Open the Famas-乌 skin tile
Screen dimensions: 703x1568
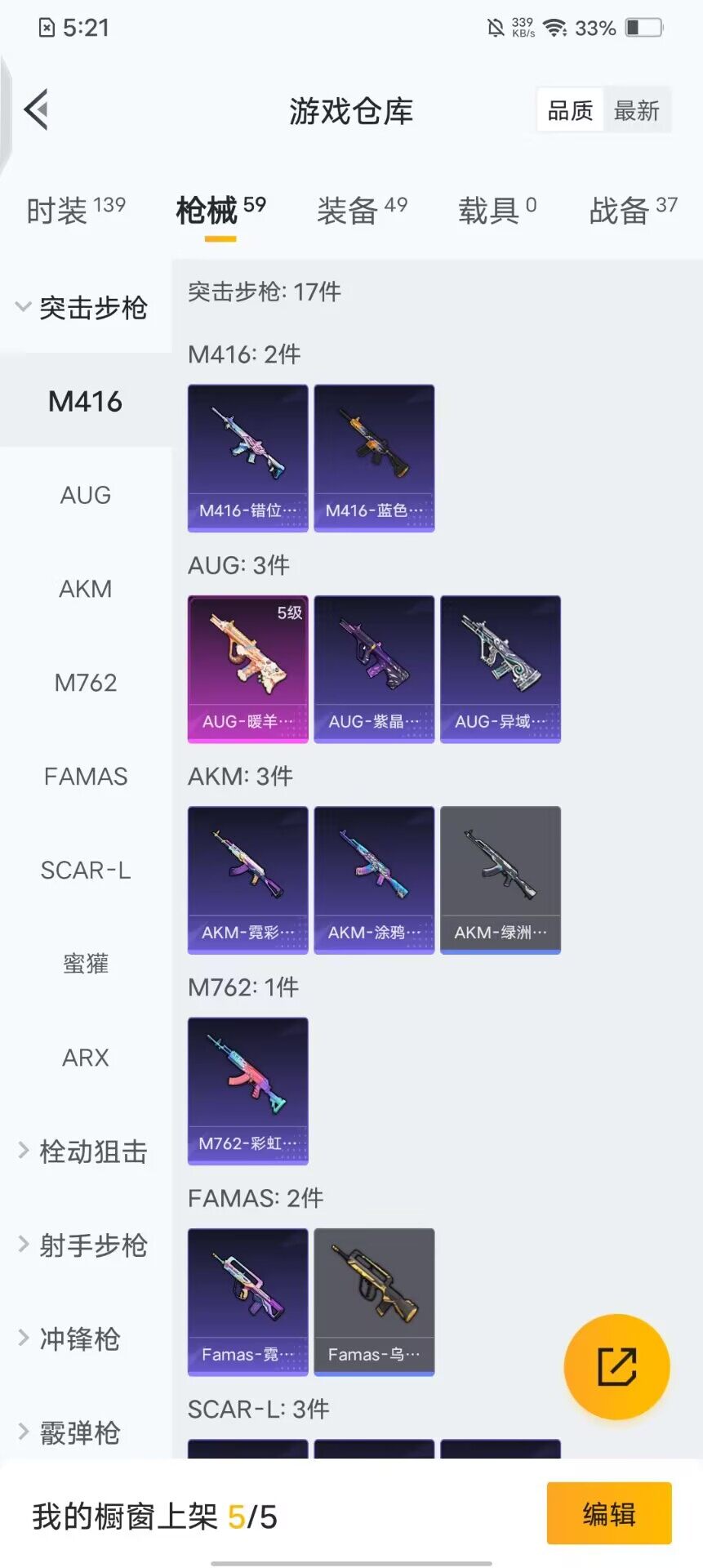374,1301
